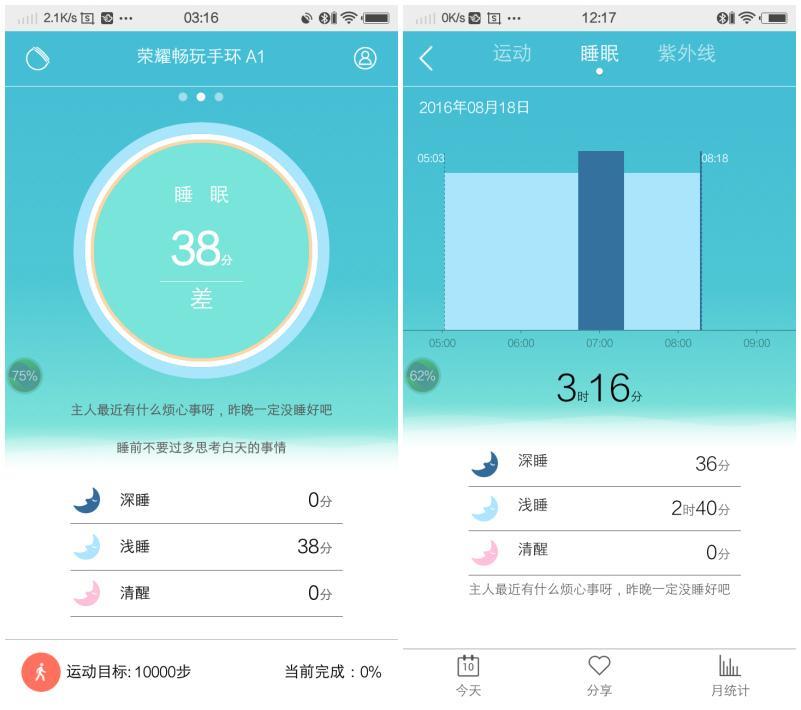Screen dimensions: 801x710
Task: Go back using the back arrow
Action: (426, 58)
